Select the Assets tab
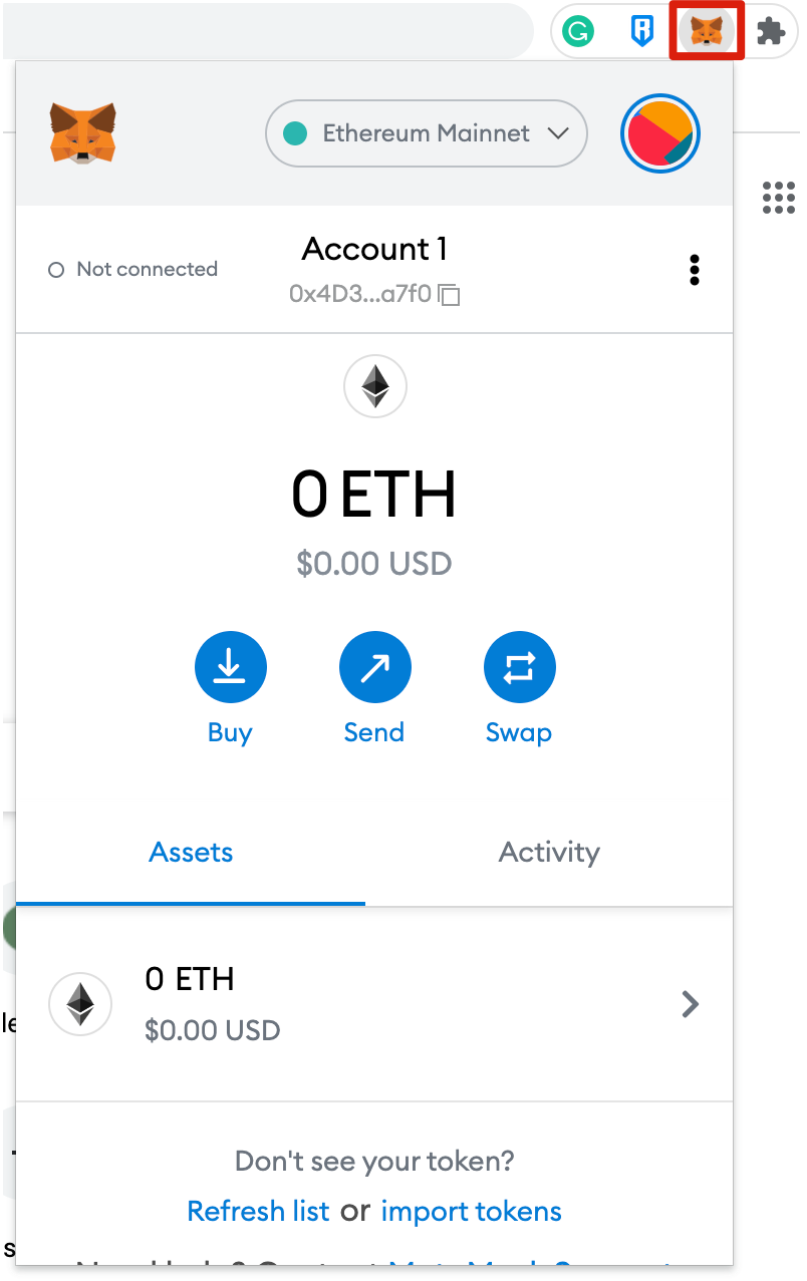 (191, 852)
